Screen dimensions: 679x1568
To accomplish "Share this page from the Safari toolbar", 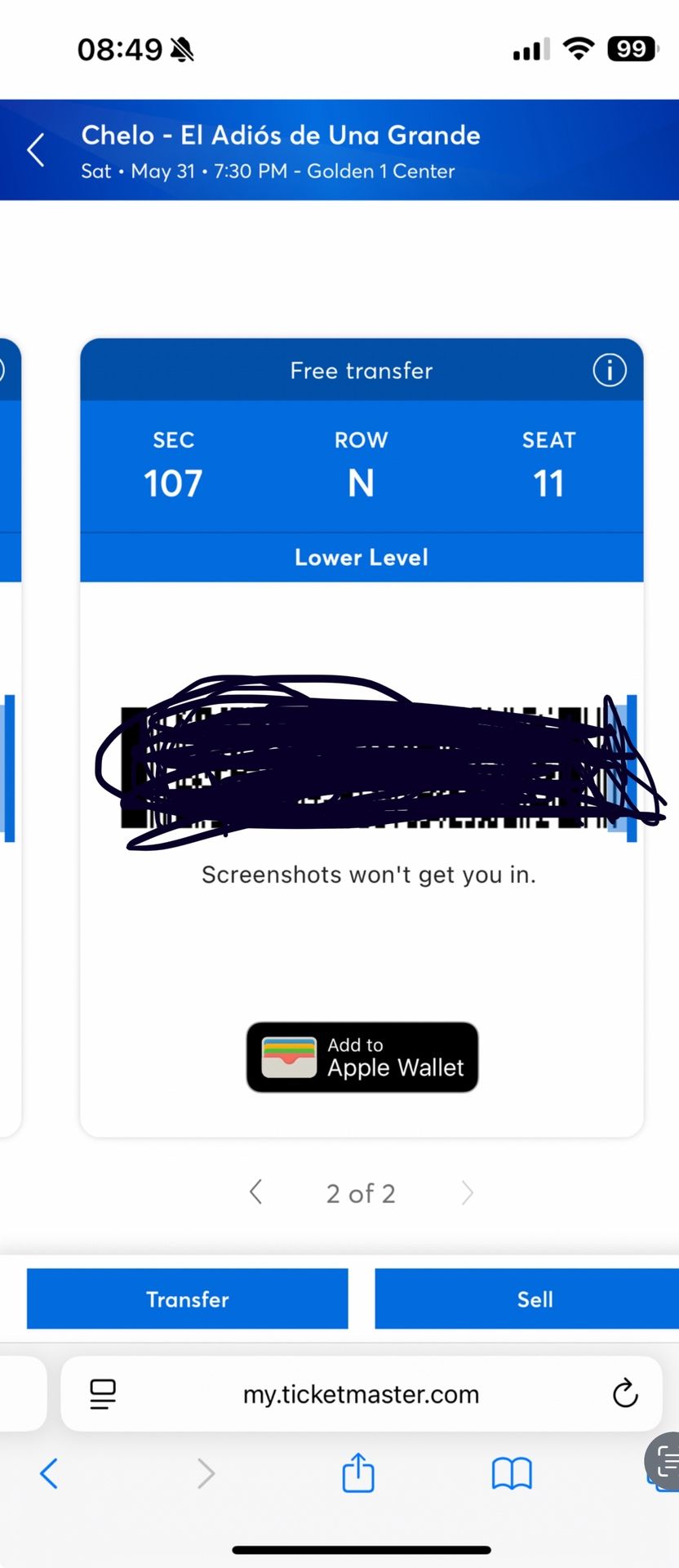I will 357,1472.
